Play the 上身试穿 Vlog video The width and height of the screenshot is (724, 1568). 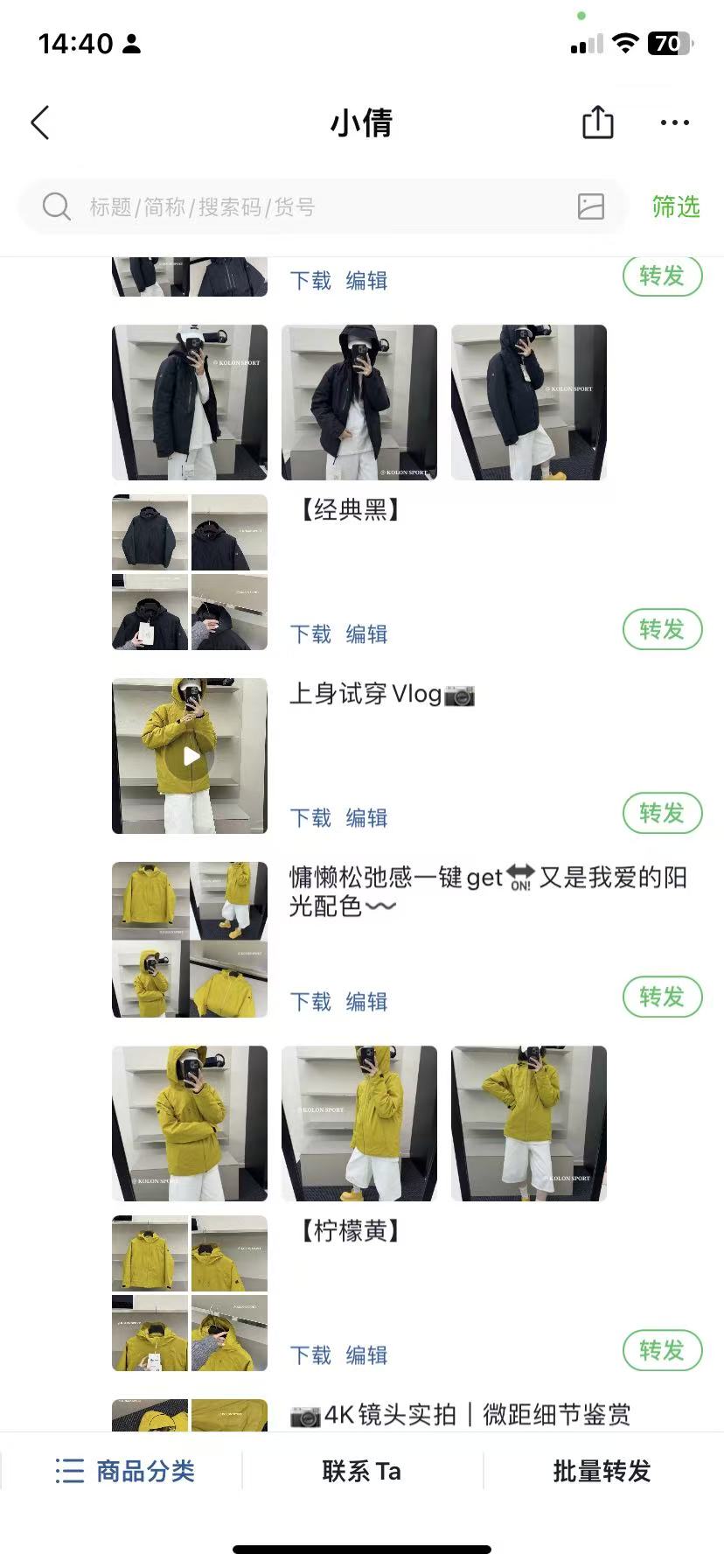tap(190, 756)
